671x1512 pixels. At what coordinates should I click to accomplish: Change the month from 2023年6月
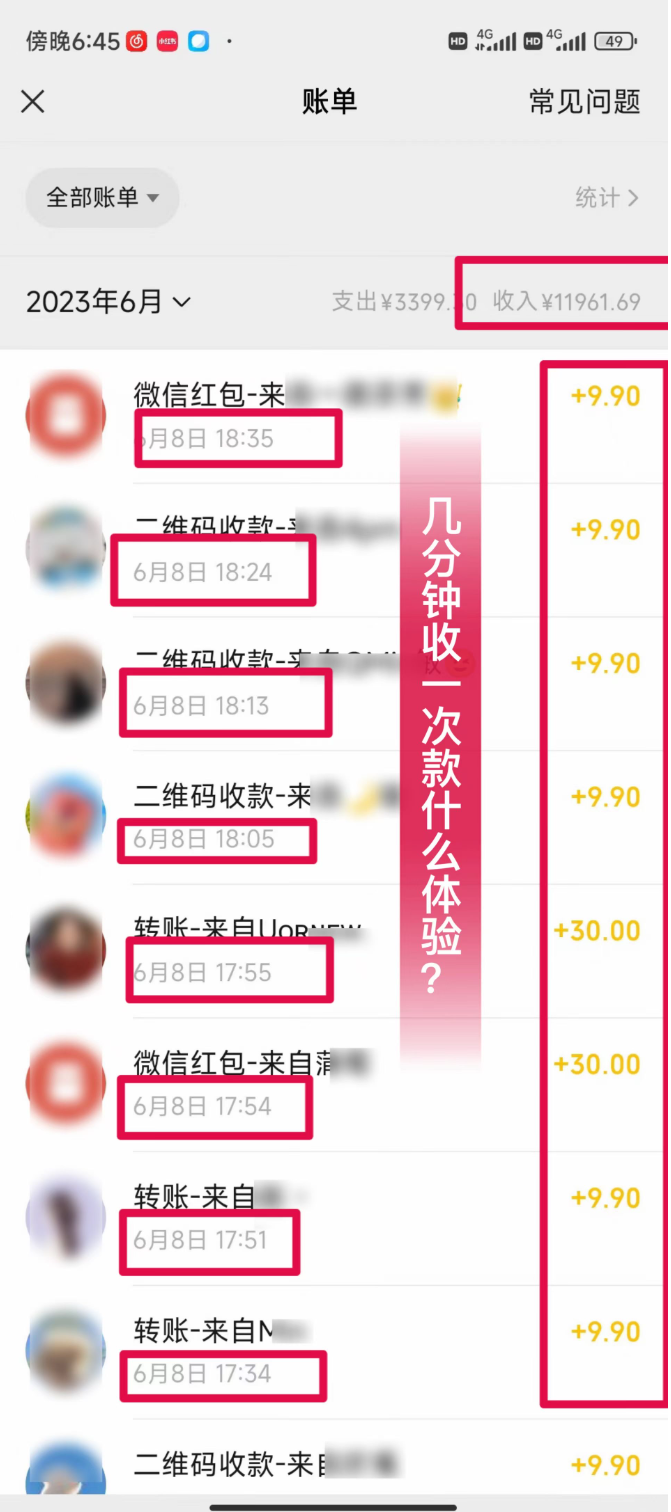click(x=108, y=301)
